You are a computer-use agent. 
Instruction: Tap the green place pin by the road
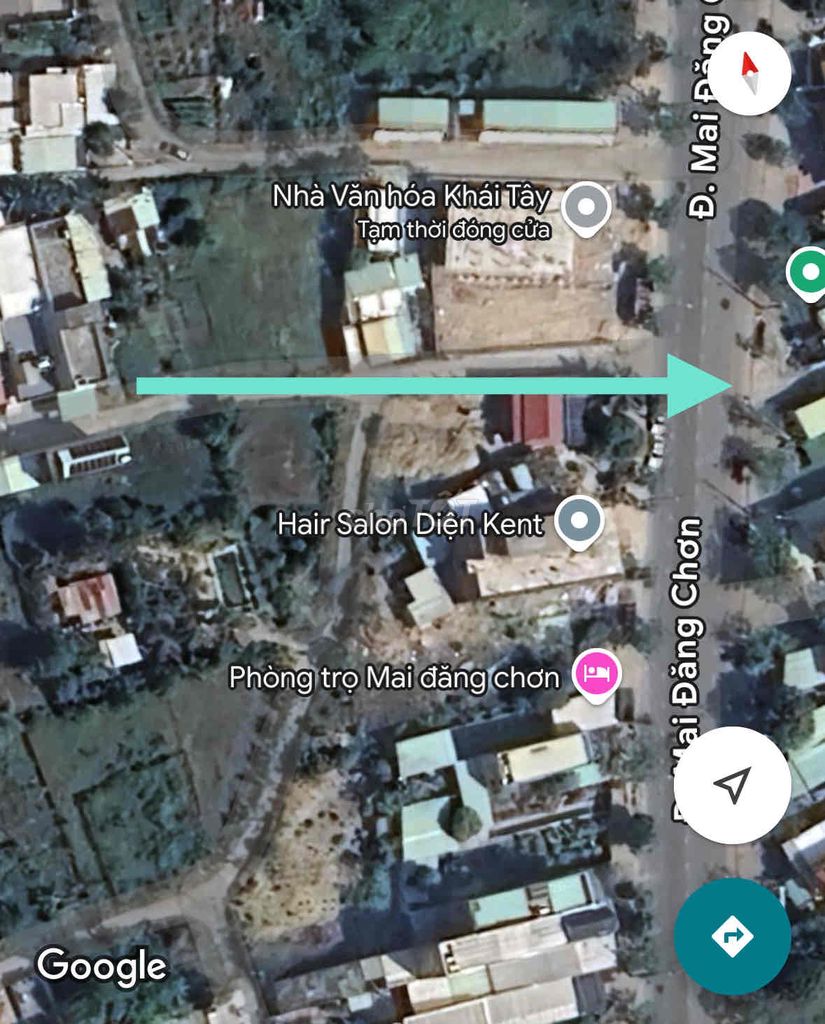click(806, 272)
